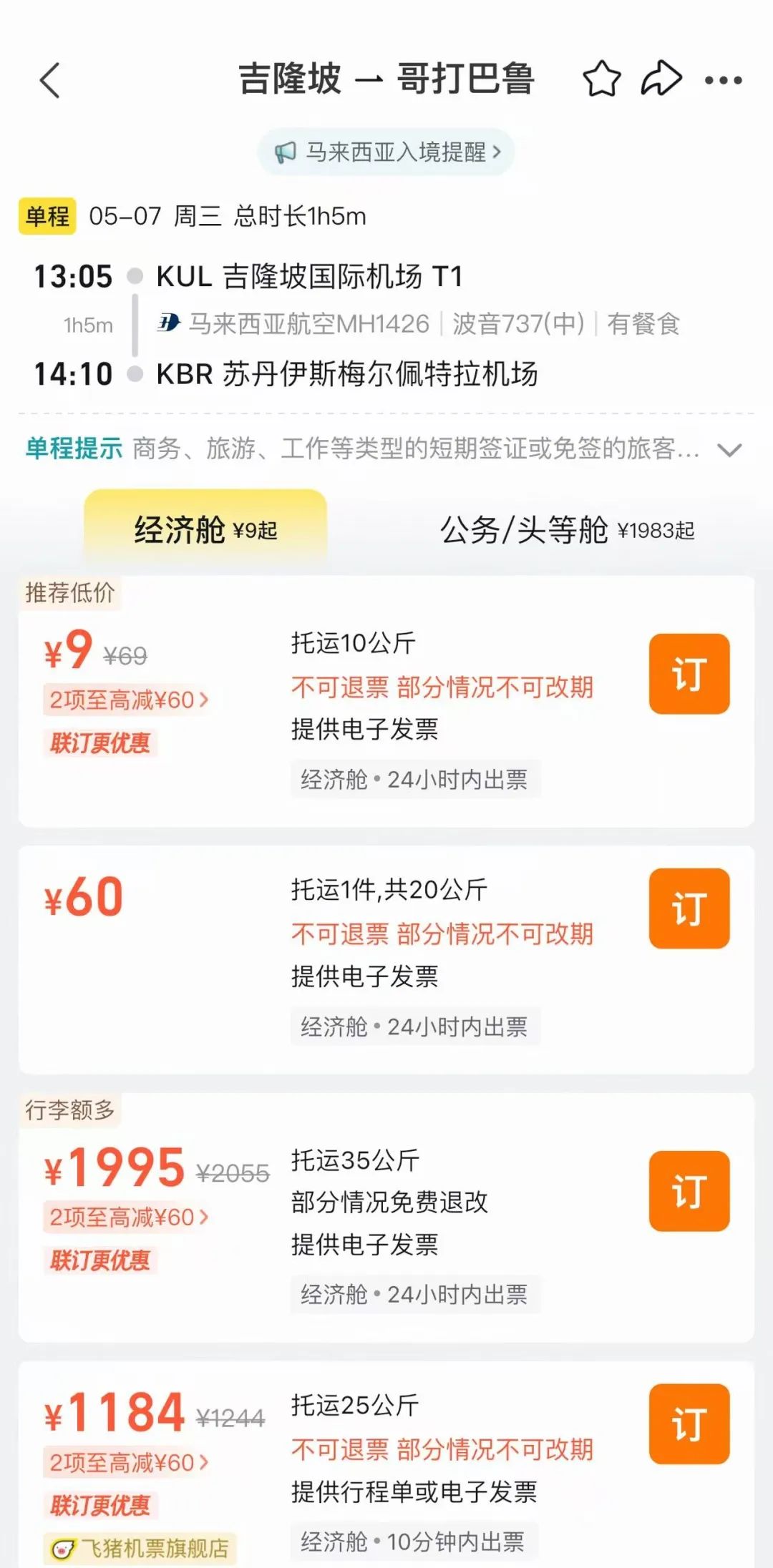
Task: Go back to the previous page
Action: (x=50, y=80)
